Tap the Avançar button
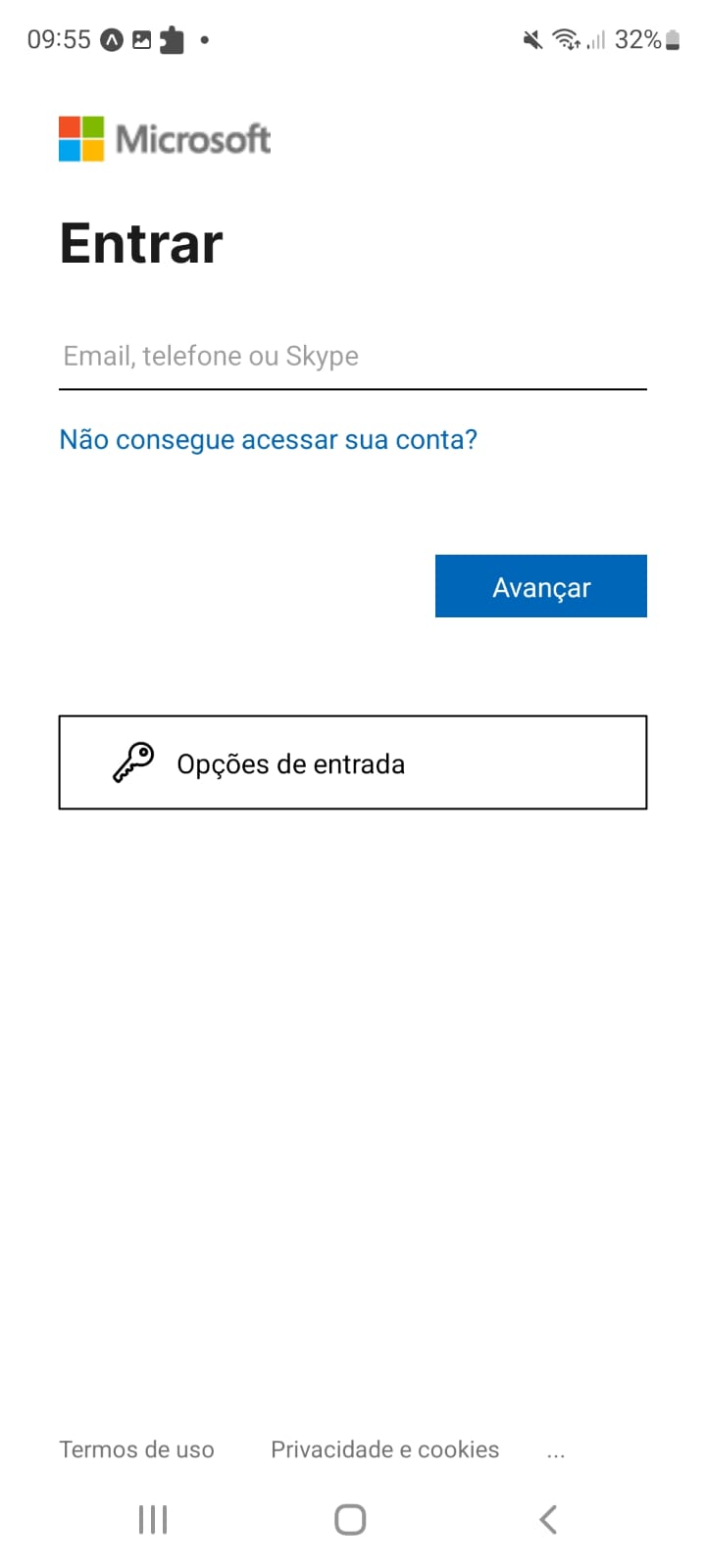706x1568 pixels. 540,586
